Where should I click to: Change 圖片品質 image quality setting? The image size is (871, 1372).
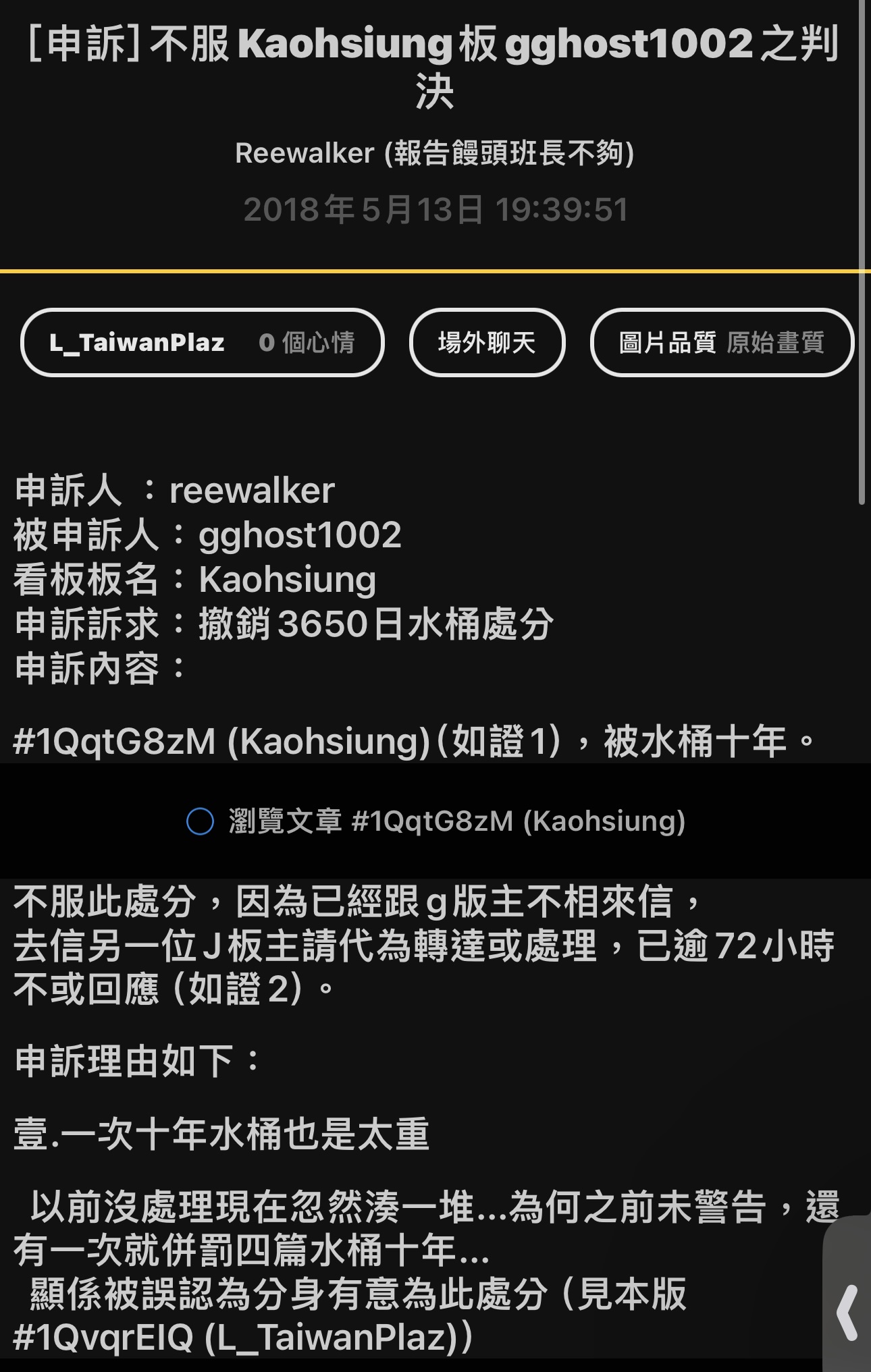coord(722,342)
